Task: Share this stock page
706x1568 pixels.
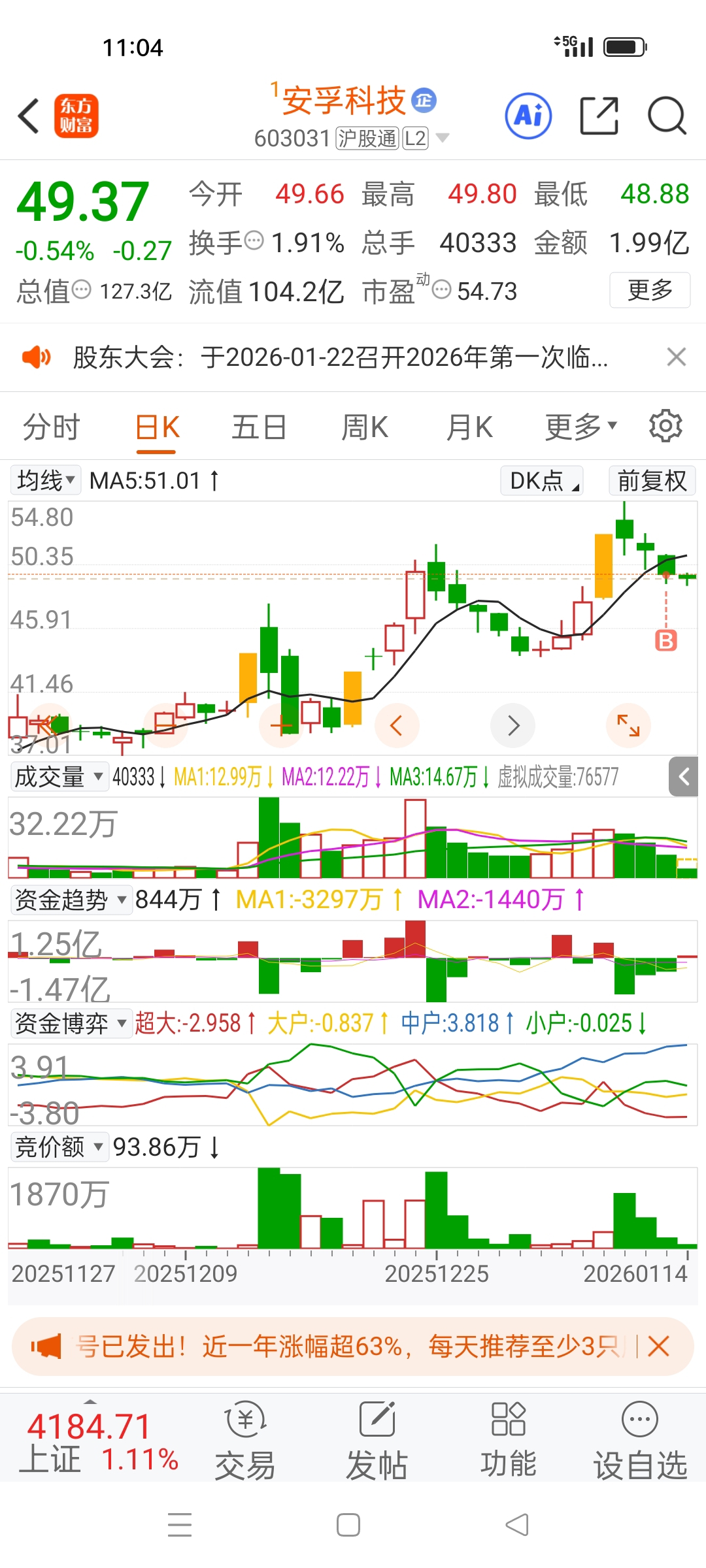Action: click(x=599, y=116)
